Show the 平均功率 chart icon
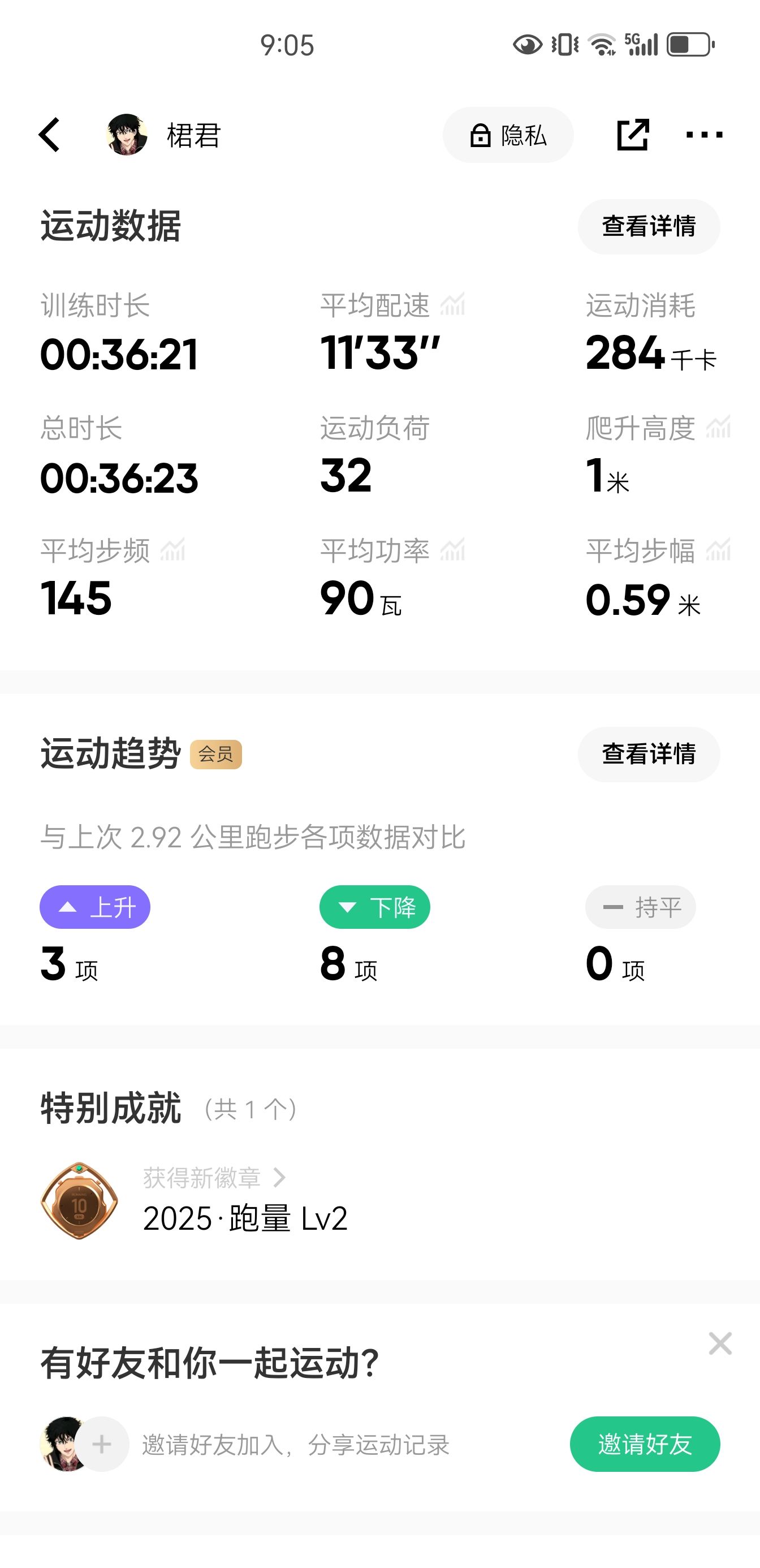Viewport: 760px width, 1568px height. click(453, 550)
